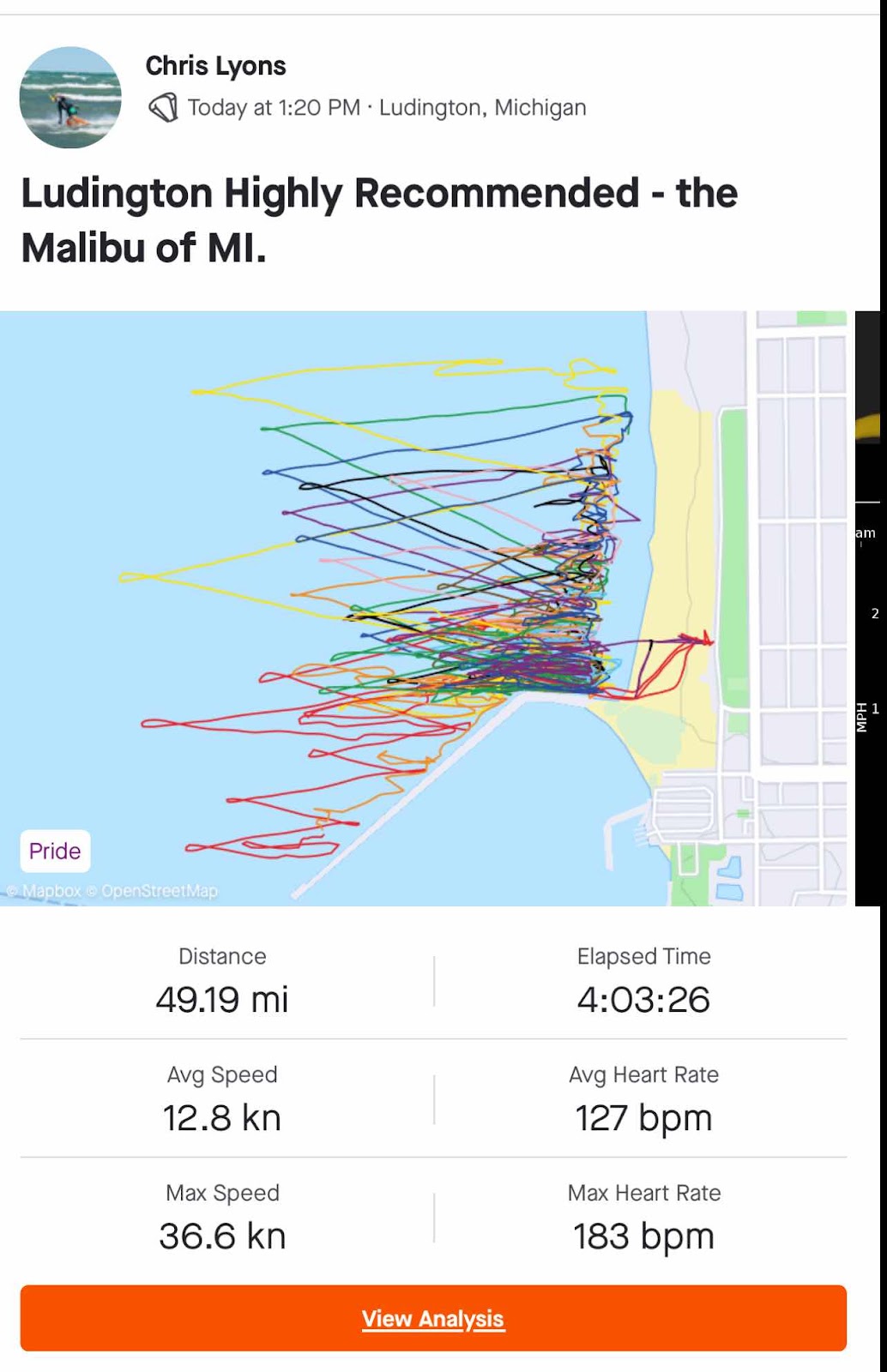887x1372 pixels.
Task: Open the View Analysis button
Action: click(x=433, y=1318)
